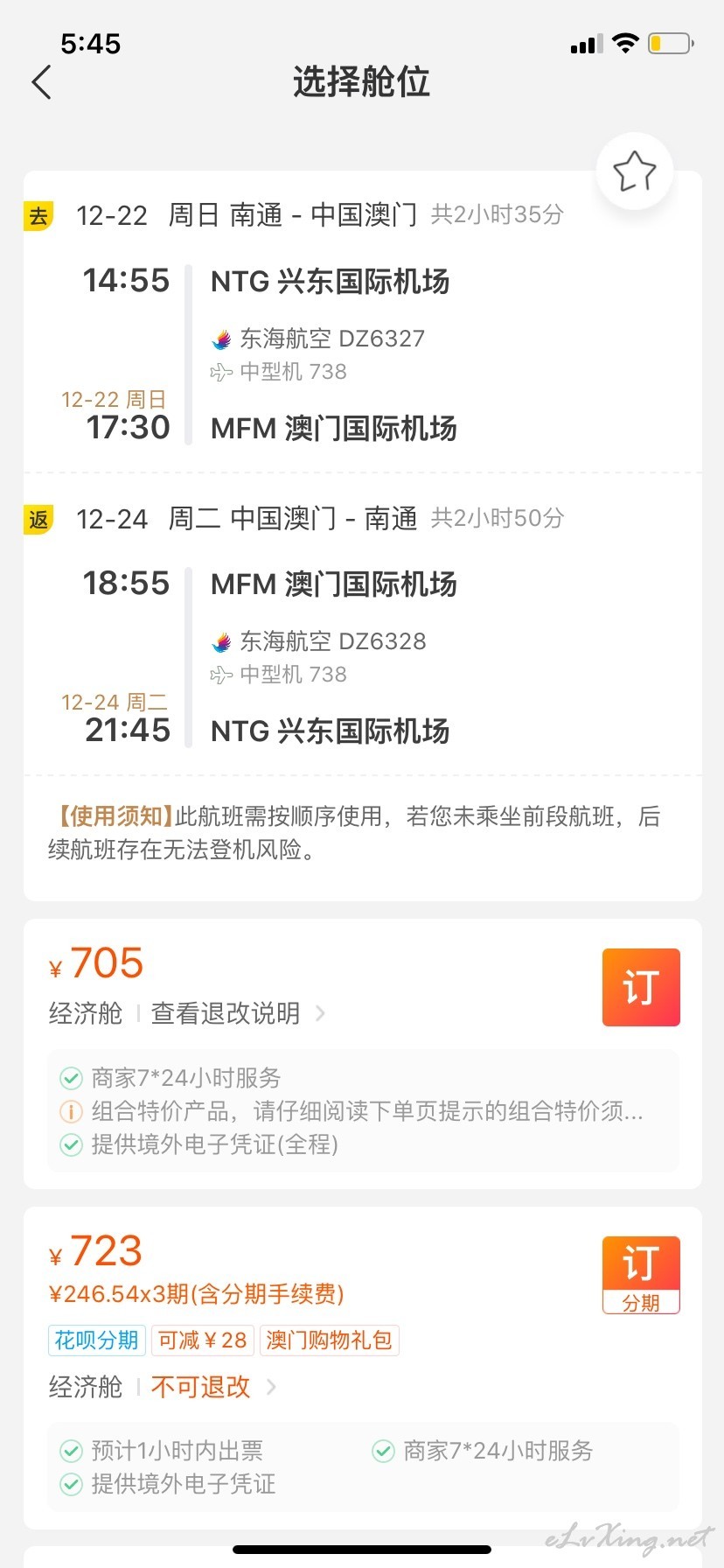Open the 澳门购物礼包 tag
The width and height of the screenshot is (724, 1568).
[x=329, y=1340]
